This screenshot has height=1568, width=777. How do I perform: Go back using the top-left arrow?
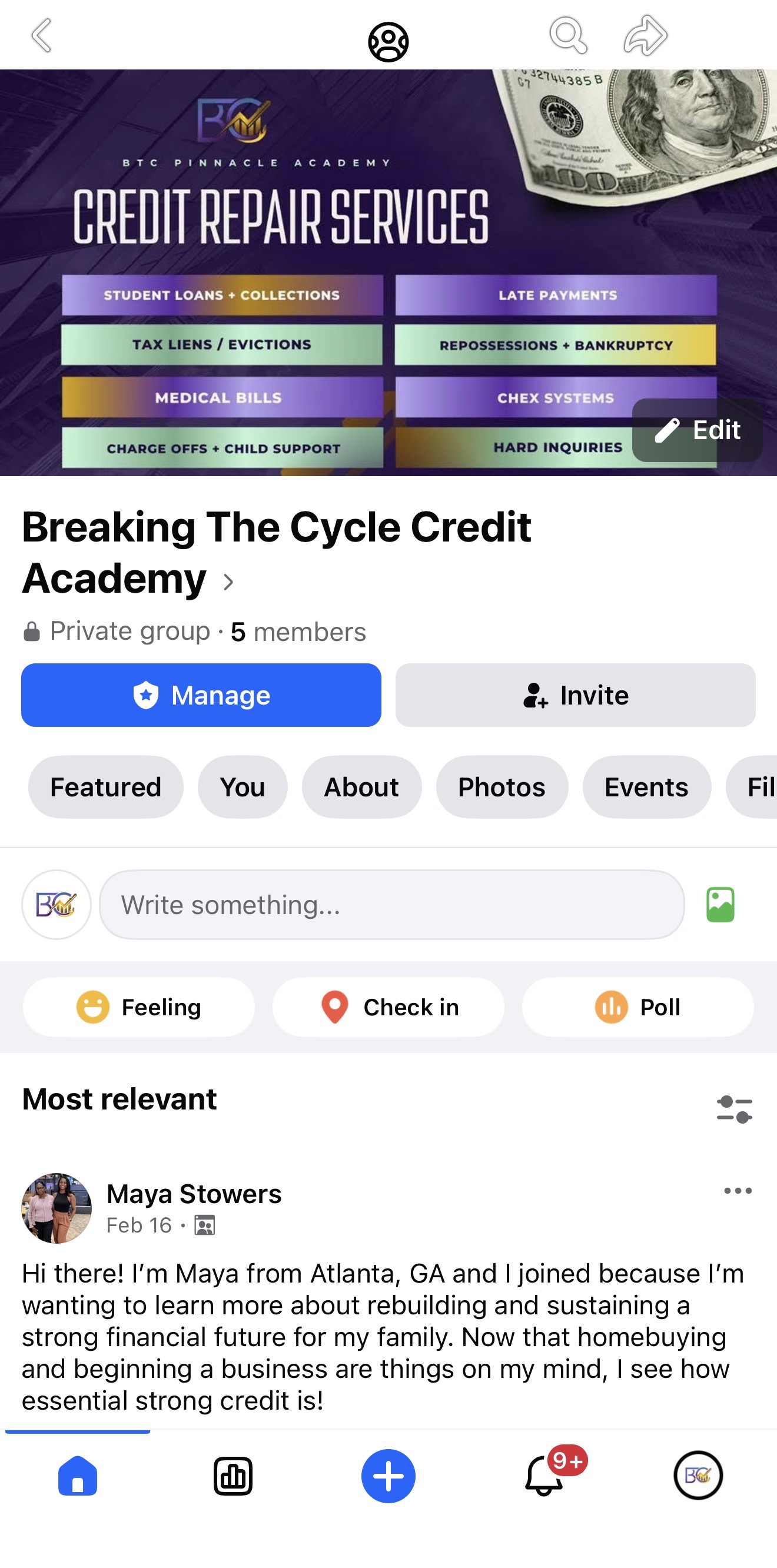click(41, 35)
